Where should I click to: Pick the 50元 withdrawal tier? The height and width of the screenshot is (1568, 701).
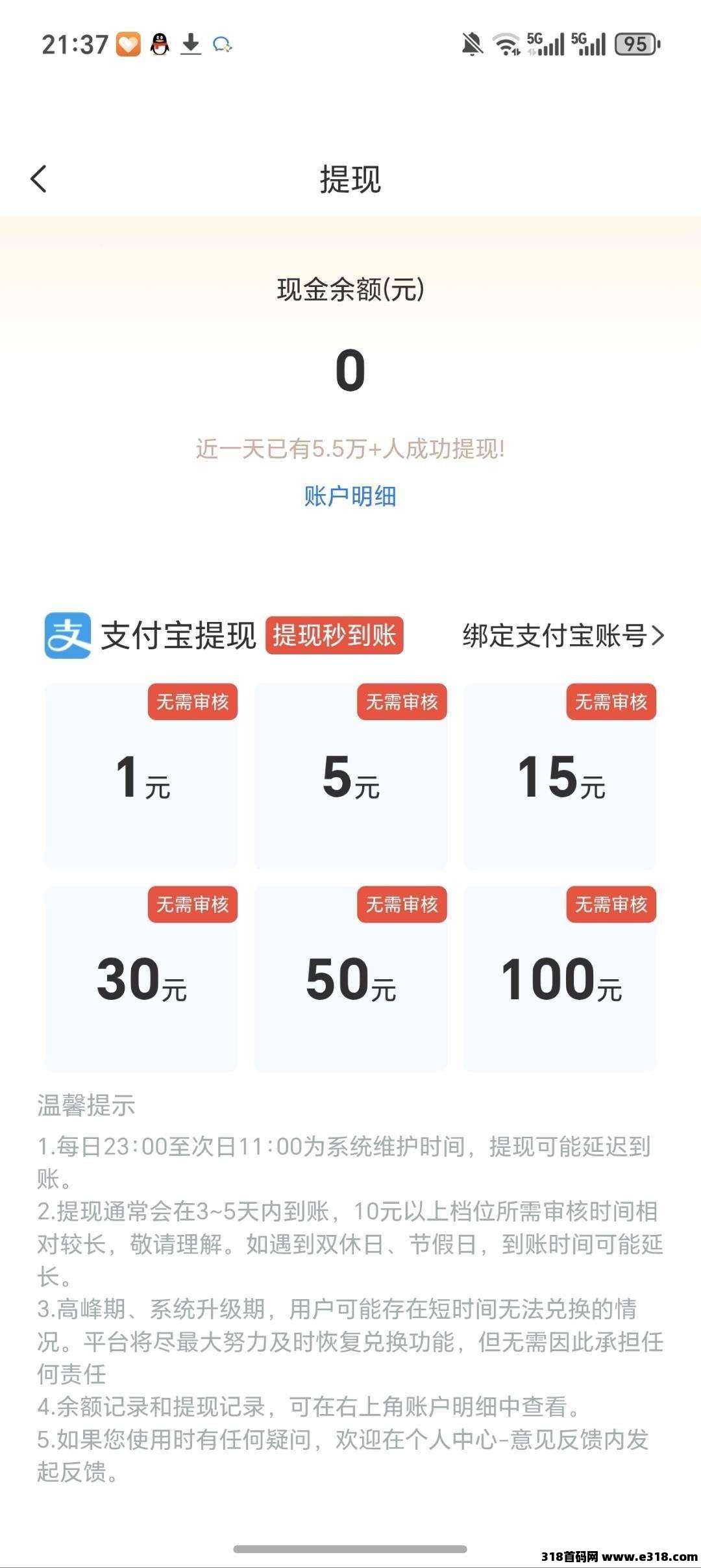(x=350, y=979)
